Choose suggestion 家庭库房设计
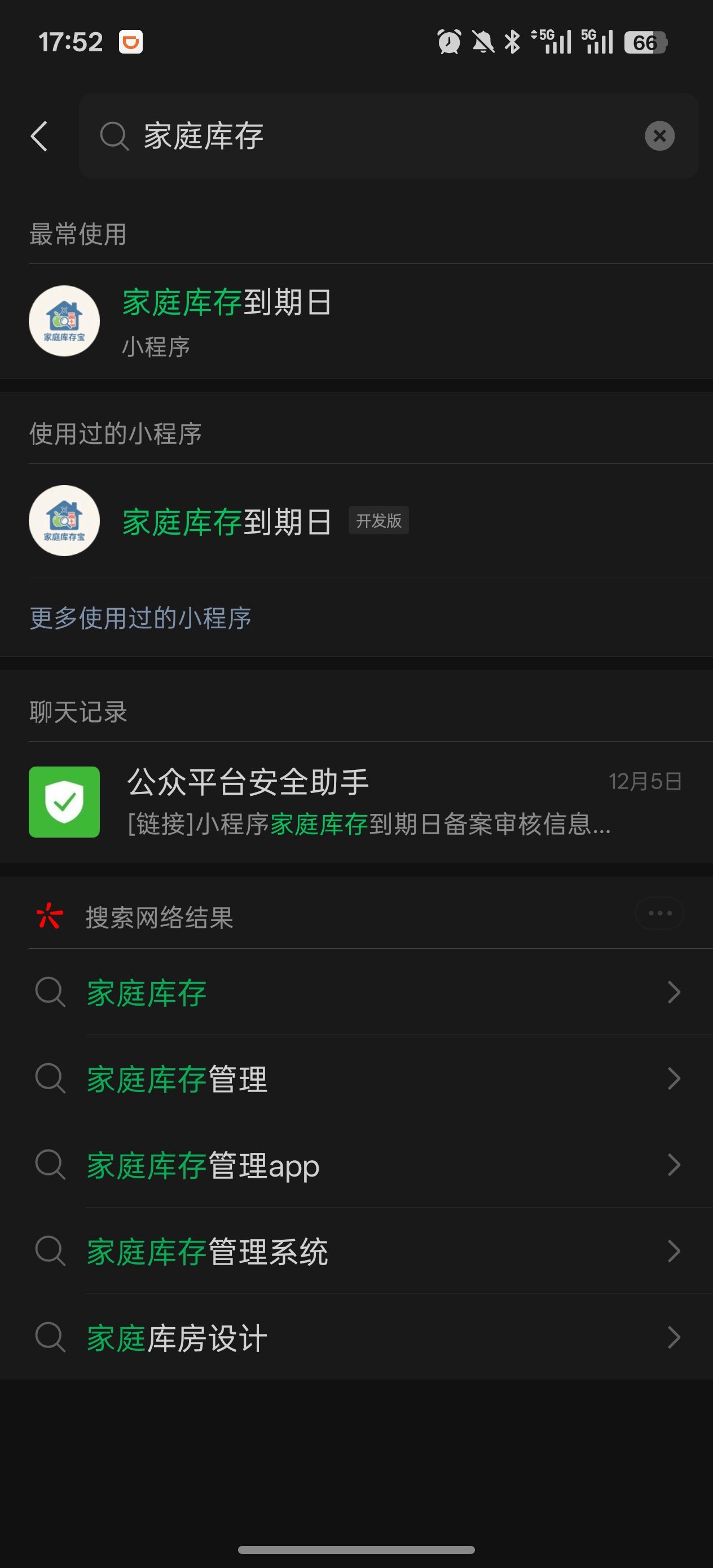 pyautogui.click(x=356, y=1337)
